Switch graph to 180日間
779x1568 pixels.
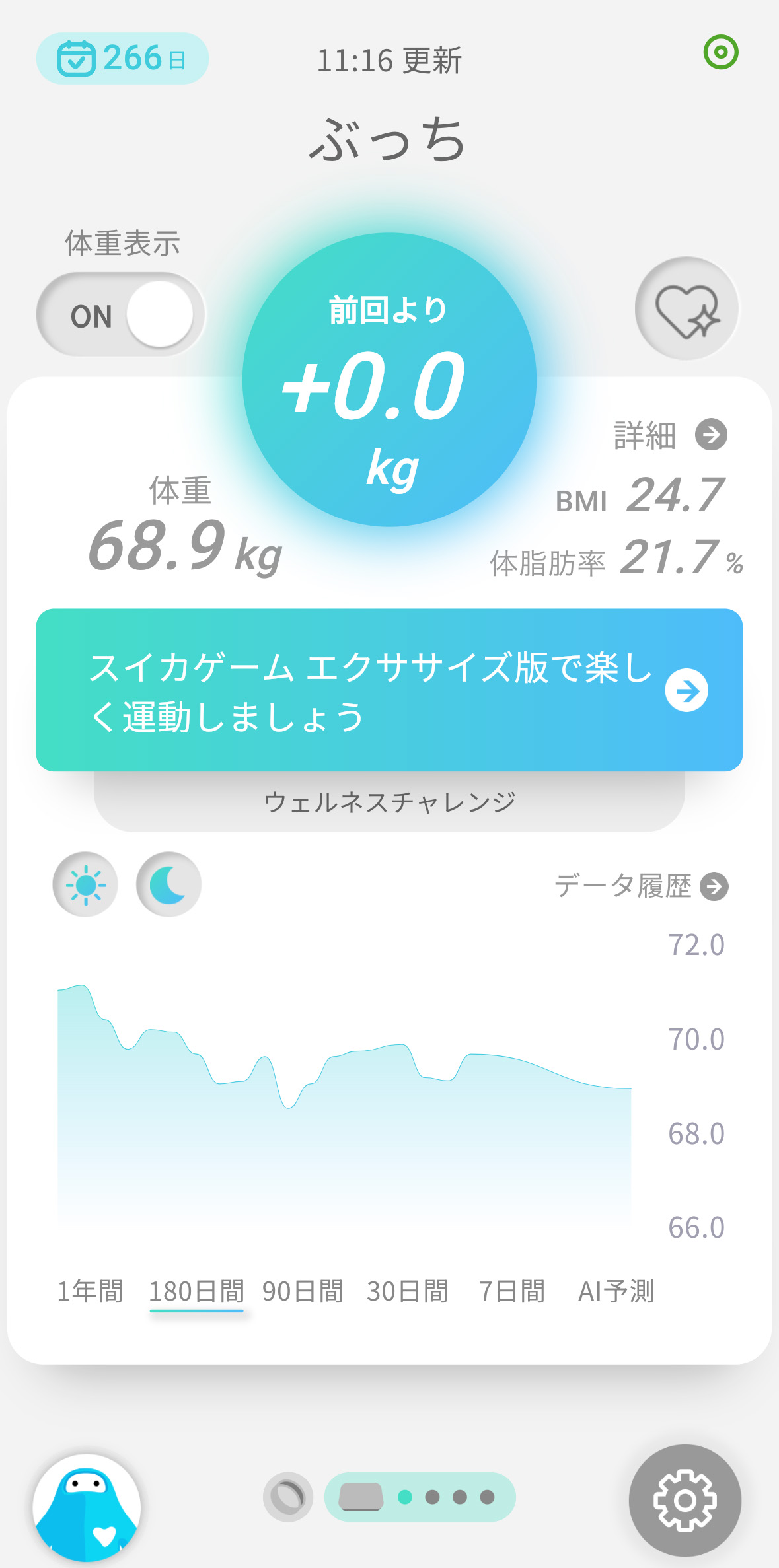click(x=196, y=1291)
